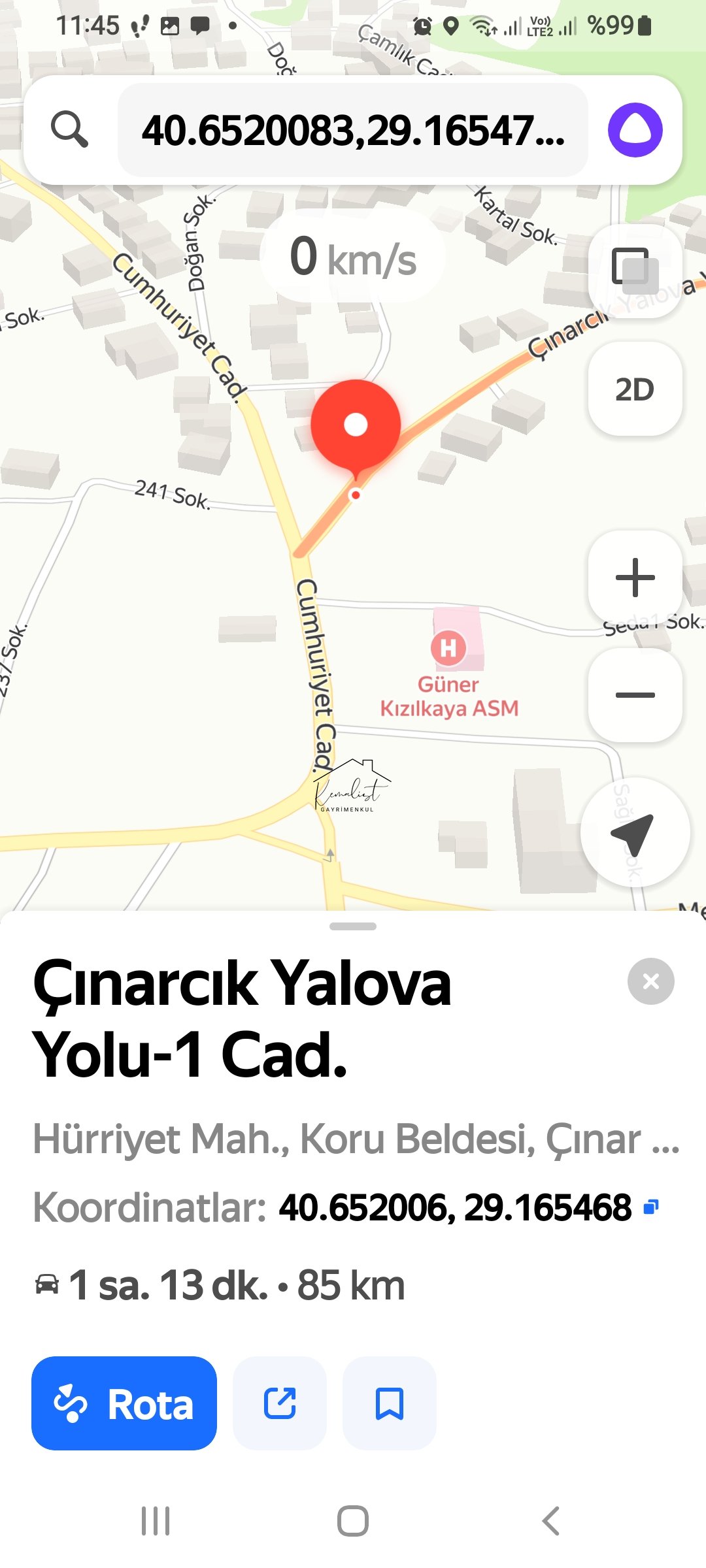Viewport: 706px width, 1568px height.
Task: Center map on my location
Action: coord(634,832)
